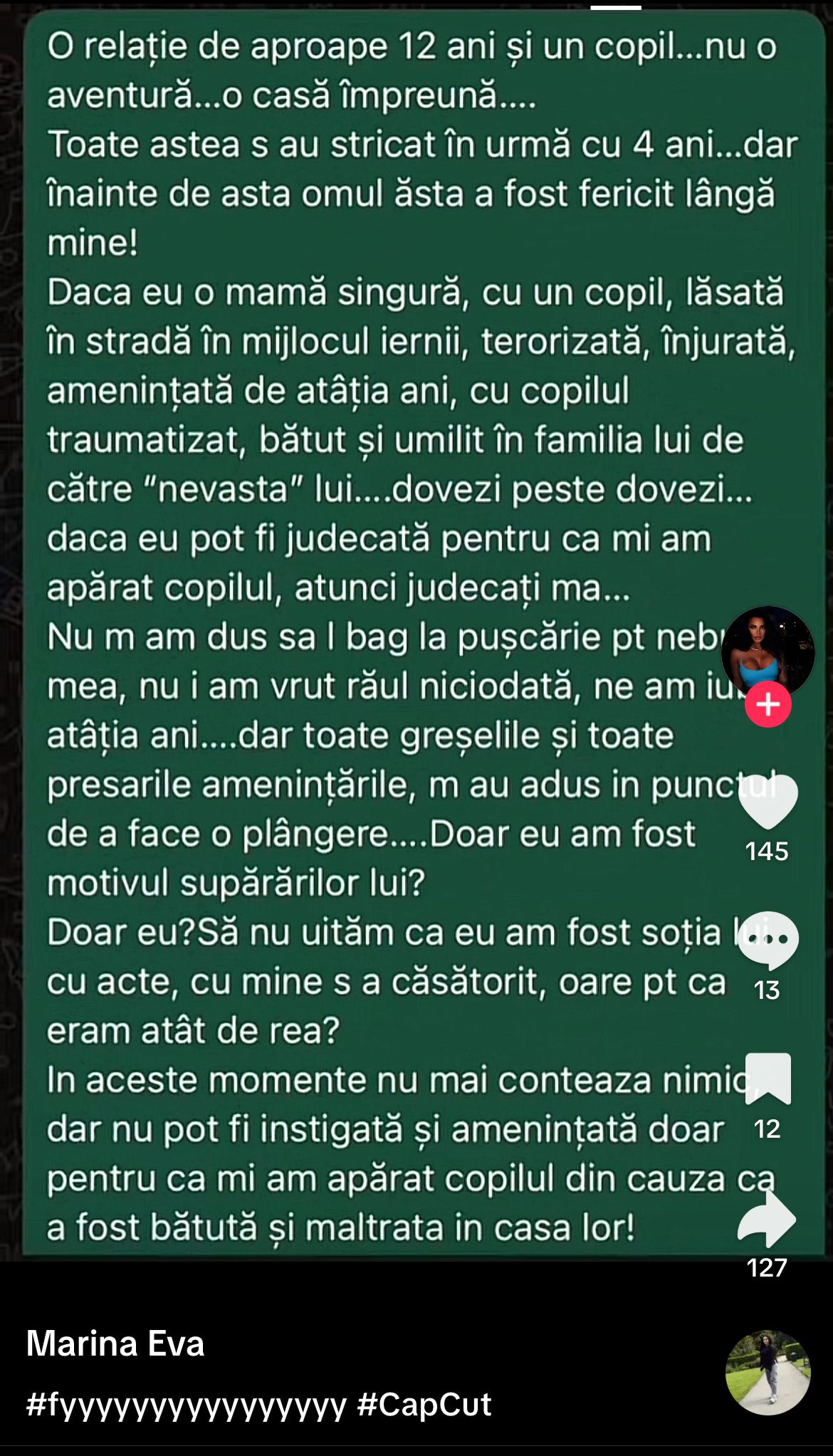Open Marina Eva's profile from username
Screen dimensions: 833x1456
pyautogui.click(x=115, y=1344)
